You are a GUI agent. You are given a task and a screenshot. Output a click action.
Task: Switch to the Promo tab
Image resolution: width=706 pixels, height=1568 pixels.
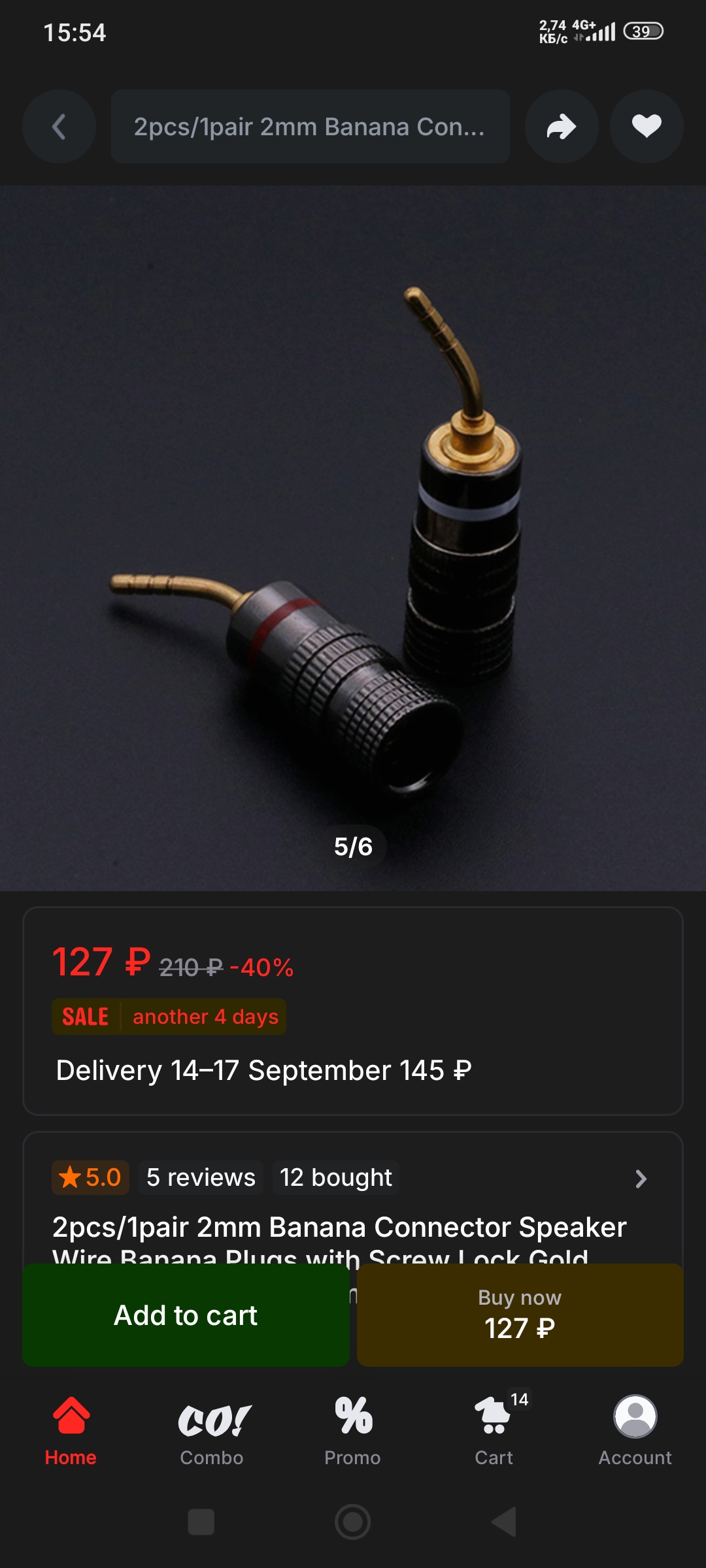(353, 1431)
